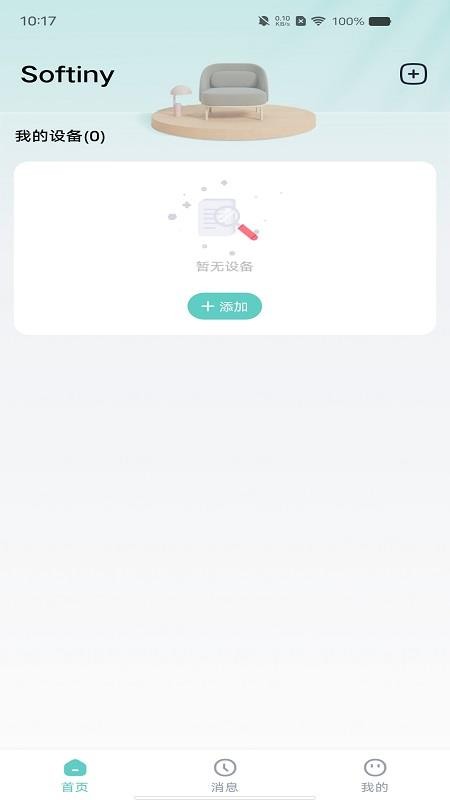450x800 pixels.
Task: Open the 我的 tab
Action: pos(374,776)
